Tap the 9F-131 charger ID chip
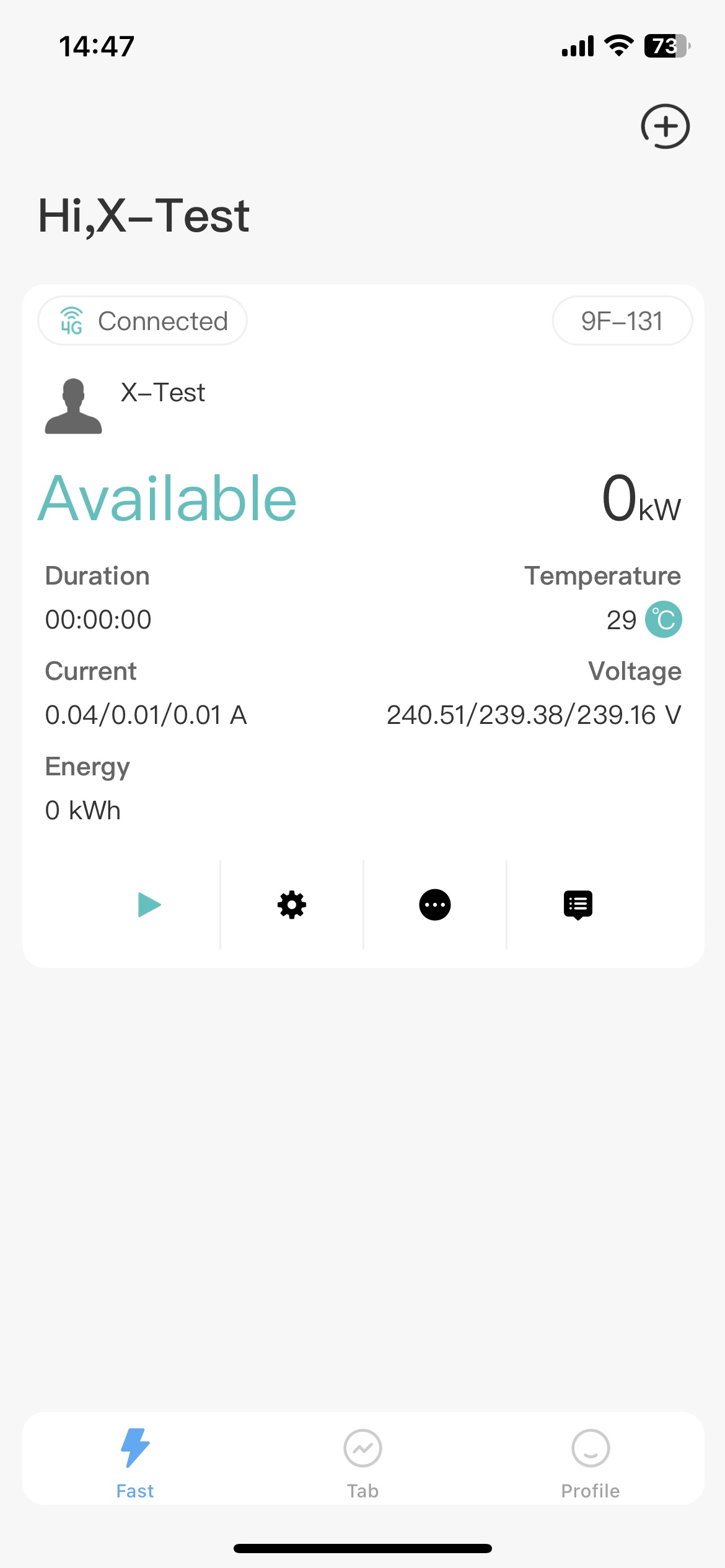This screenshot has height=1568, width=725. (x=622, y=321)
